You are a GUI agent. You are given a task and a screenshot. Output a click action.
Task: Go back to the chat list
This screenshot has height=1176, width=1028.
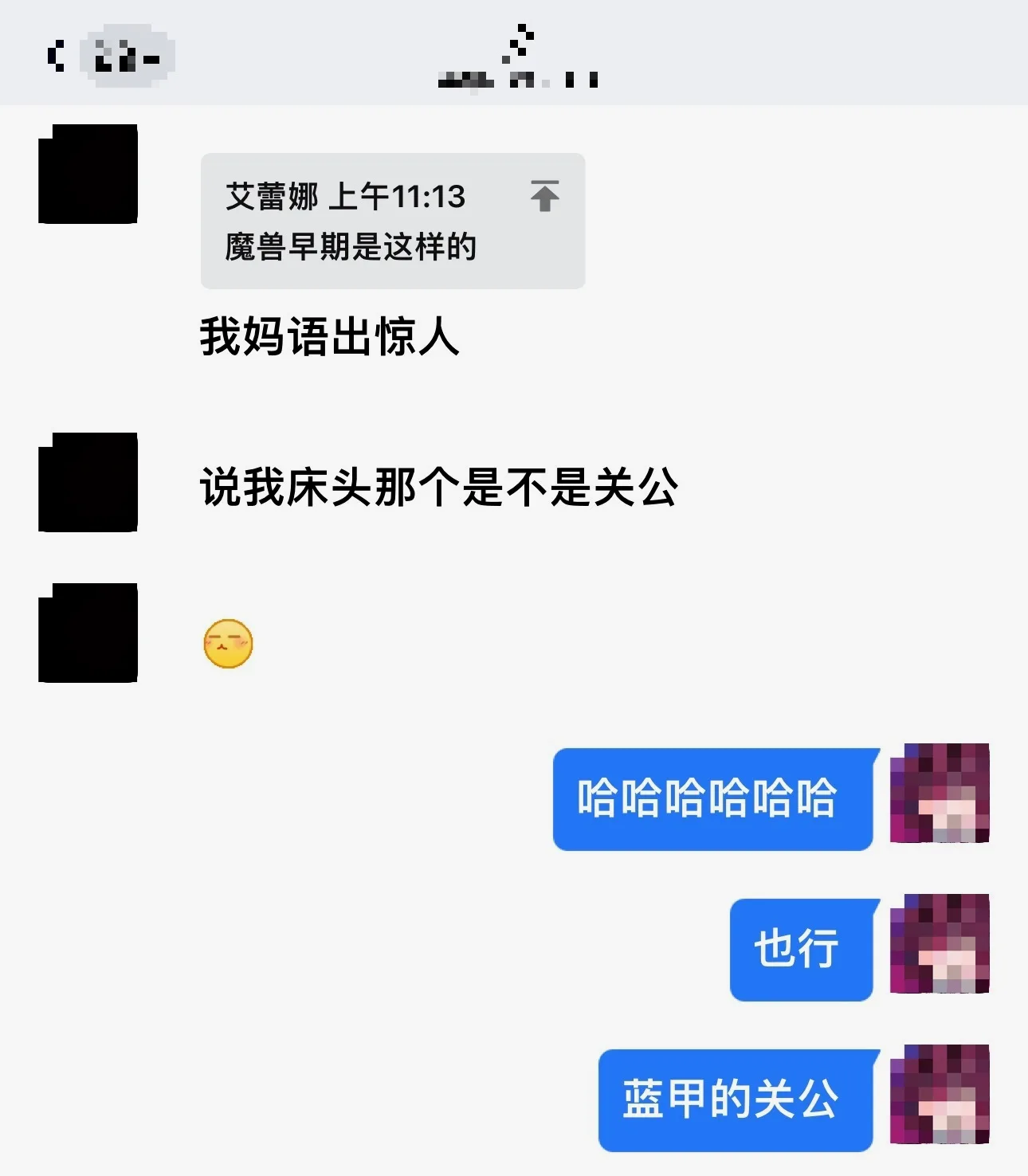[57, 57]
